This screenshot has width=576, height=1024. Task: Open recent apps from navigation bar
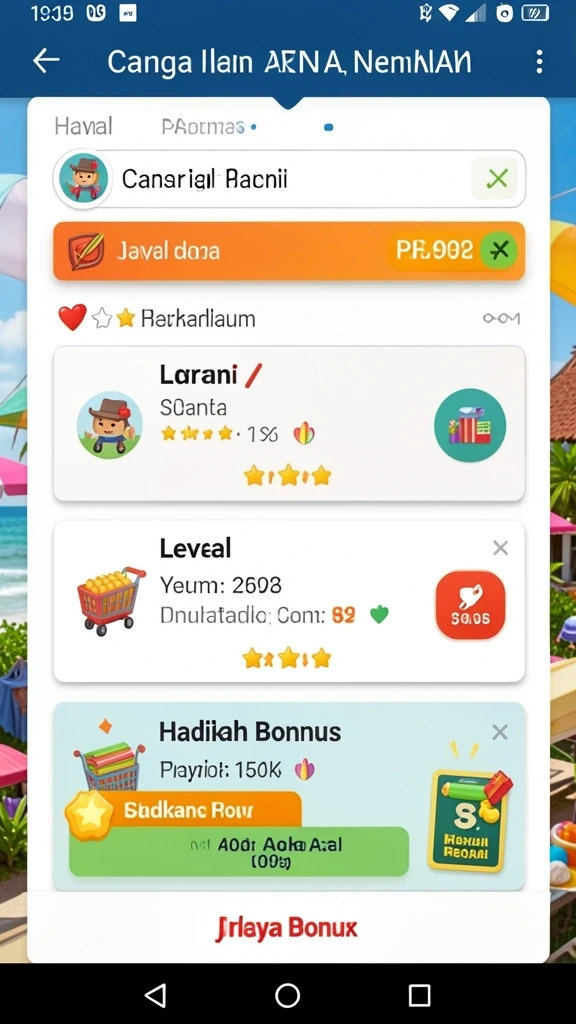coord(419,995)
